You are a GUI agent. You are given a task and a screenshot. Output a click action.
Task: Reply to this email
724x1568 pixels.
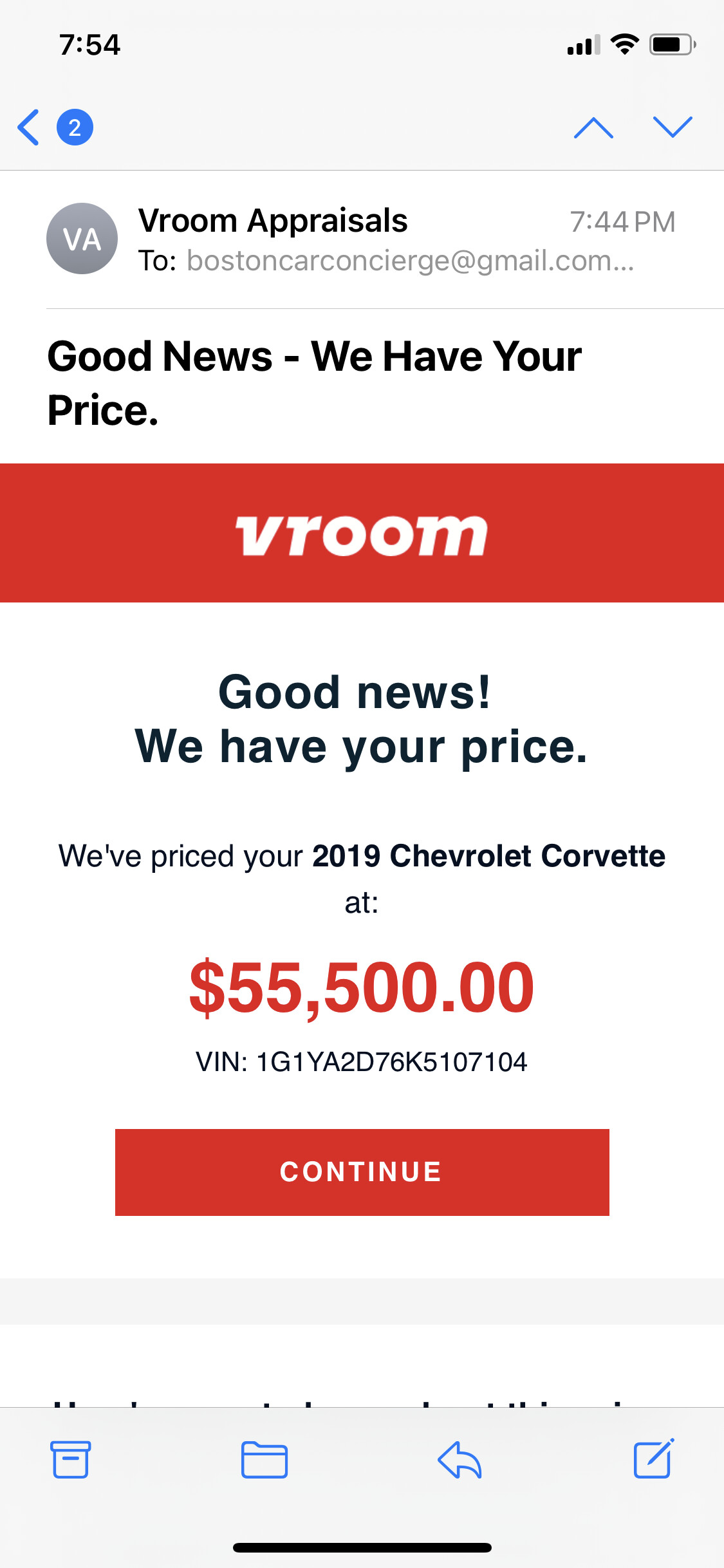(x=459, y=1459)
